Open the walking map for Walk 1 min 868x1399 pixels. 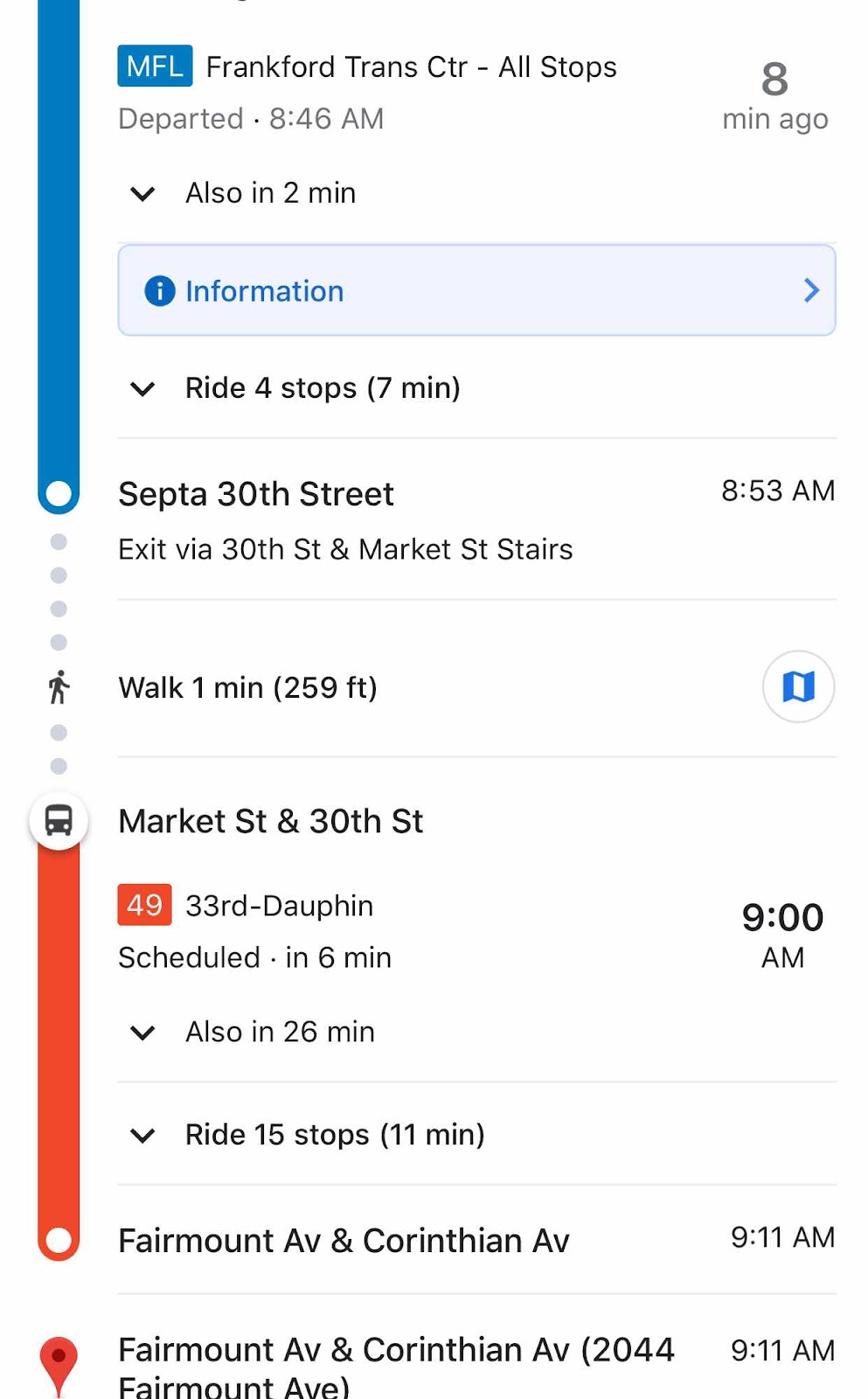[x=798, y=686]
